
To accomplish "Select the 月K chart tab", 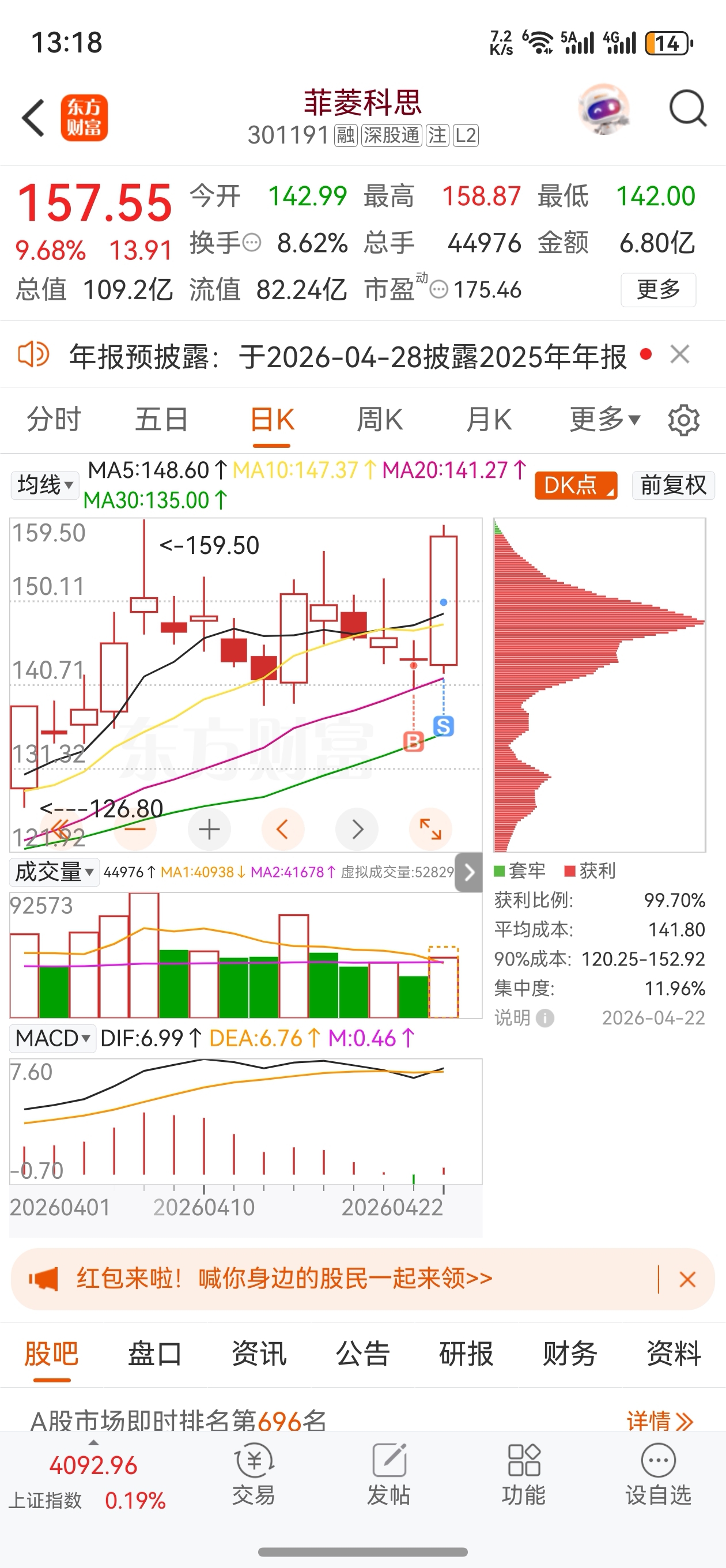I will tap(489, 420).
